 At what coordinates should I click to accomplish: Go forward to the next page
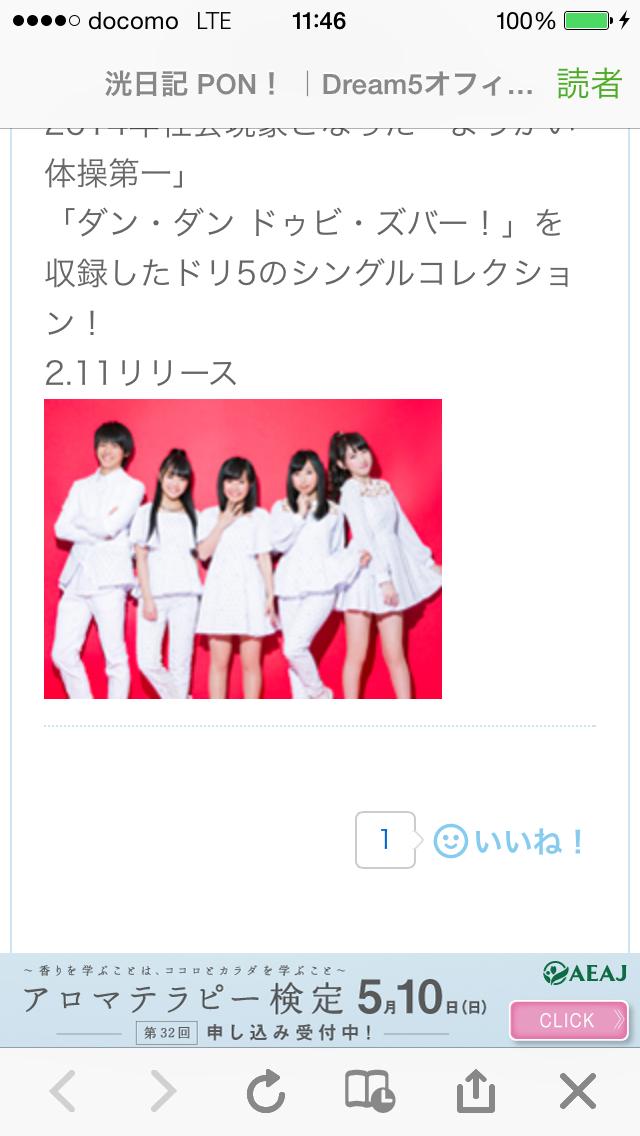(x=163, y=1091)
